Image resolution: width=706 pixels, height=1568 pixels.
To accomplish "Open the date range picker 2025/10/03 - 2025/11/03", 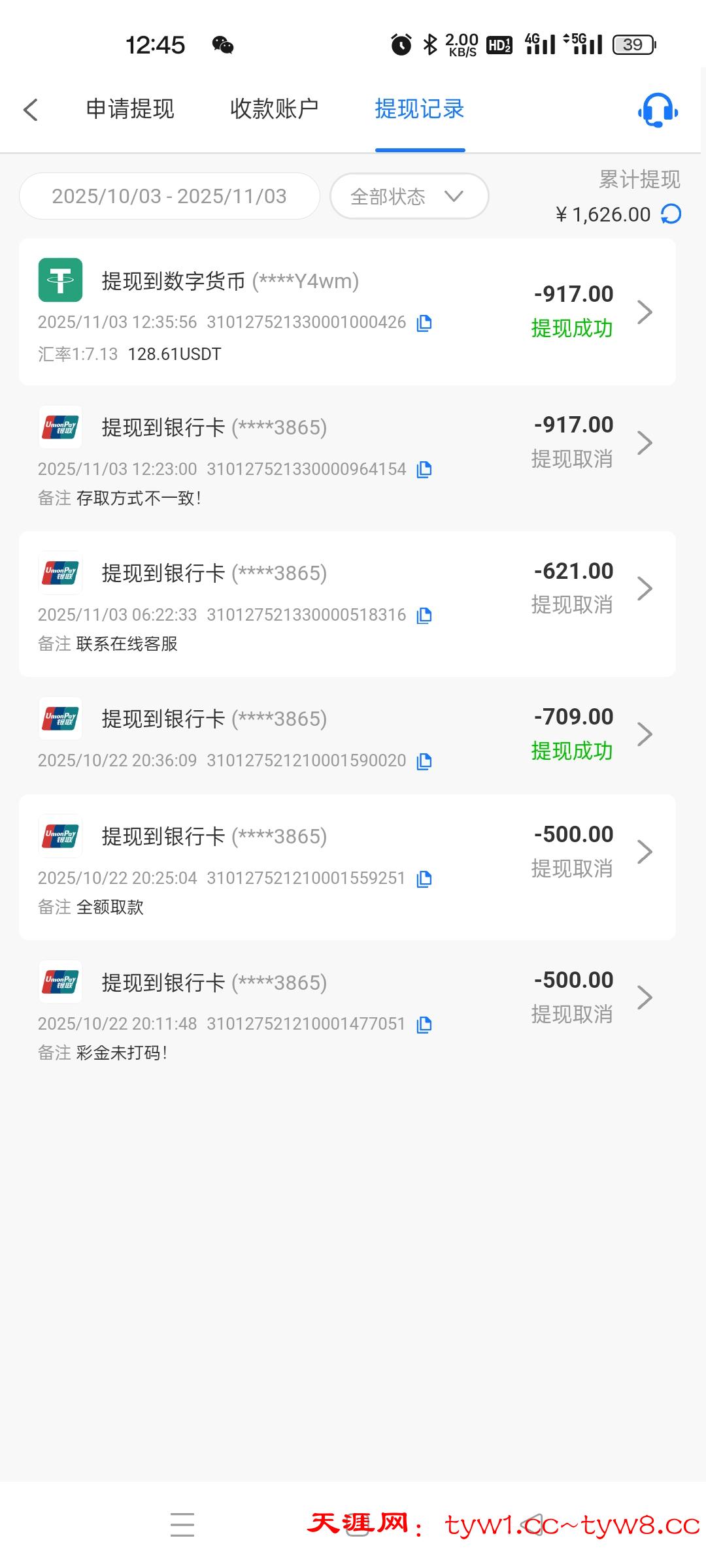I will [x=169, y=196].
